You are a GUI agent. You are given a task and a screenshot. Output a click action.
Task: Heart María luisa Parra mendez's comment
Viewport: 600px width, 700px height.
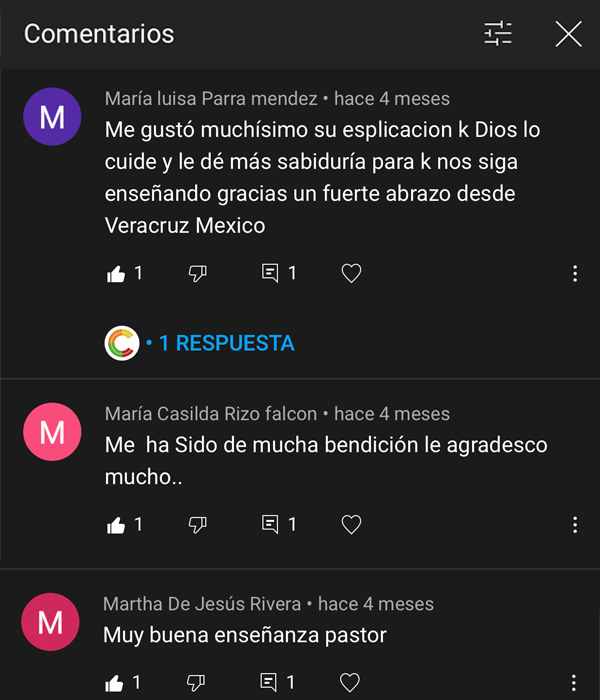pyautogui.click(x=351, y=273)
